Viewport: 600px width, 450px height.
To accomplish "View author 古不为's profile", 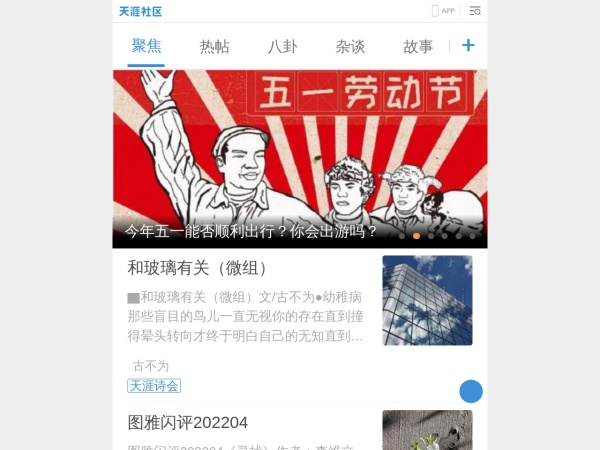I will tap(151, 366).
